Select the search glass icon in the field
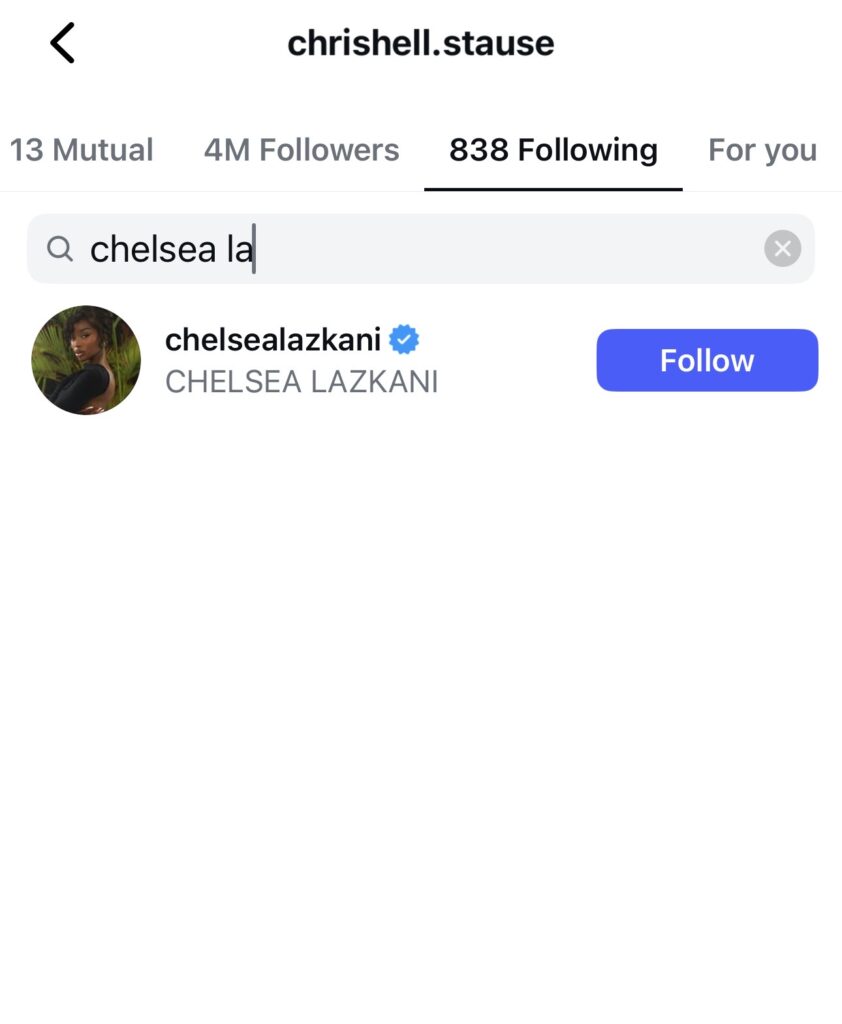This screenshot has height=1024, width=842. 60,248
